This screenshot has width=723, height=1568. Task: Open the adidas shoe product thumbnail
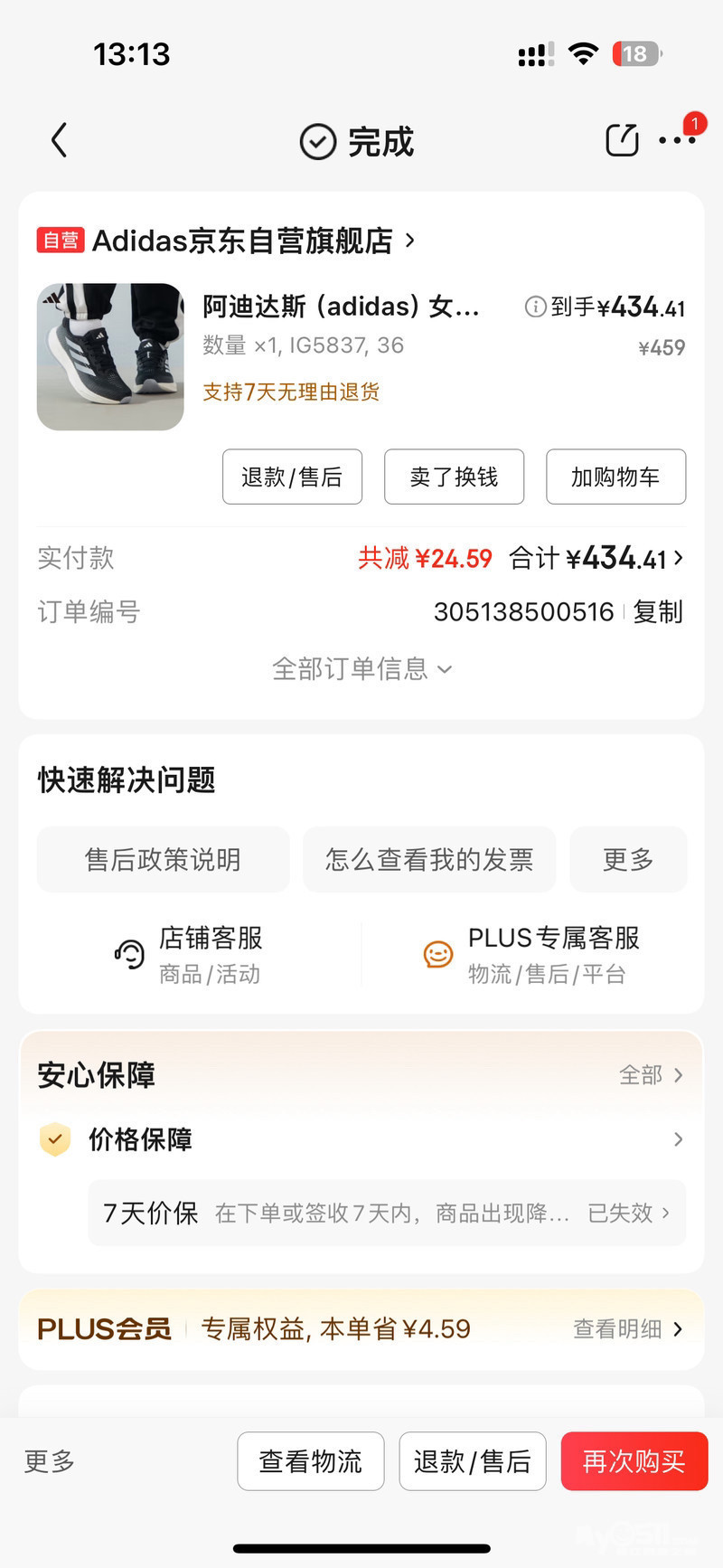(x=110, y=356)
